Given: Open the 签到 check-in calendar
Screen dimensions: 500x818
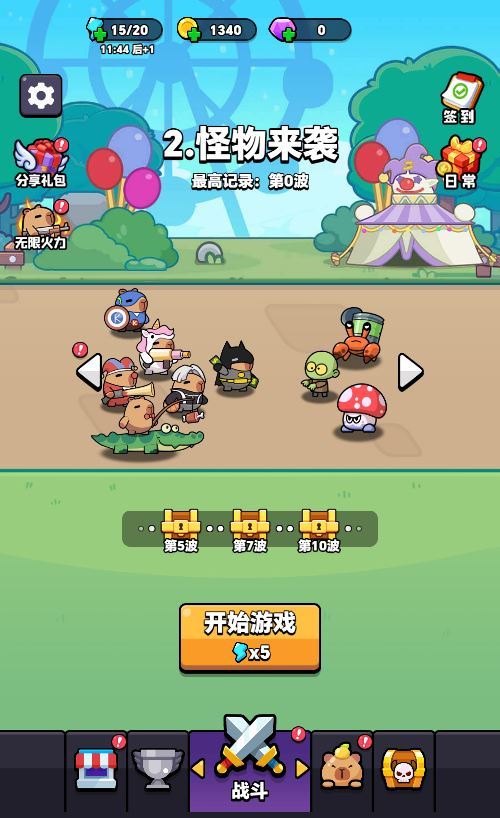Looking at the screenshot, I should (460, 99).
